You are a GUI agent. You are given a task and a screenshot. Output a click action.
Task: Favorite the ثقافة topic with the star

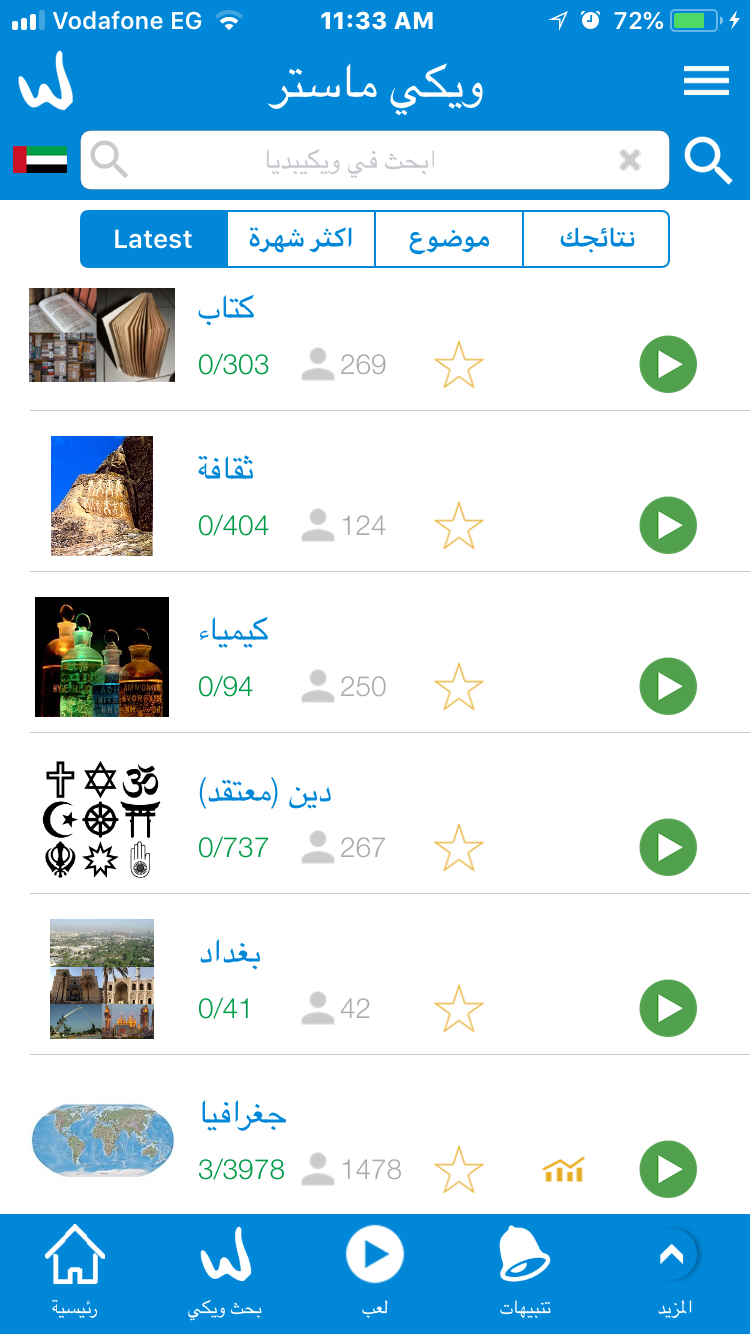click(x=459, y=526)
